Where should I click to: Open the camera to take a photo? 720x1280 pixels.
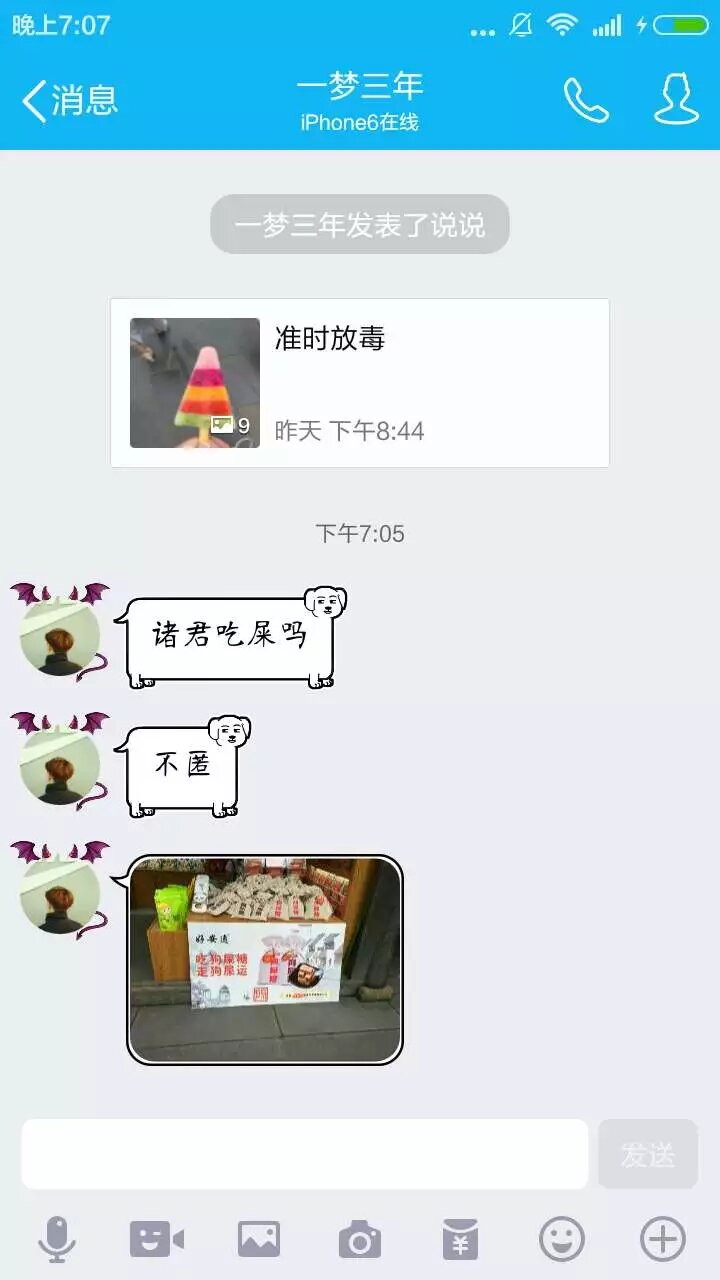coord(360,1240)
